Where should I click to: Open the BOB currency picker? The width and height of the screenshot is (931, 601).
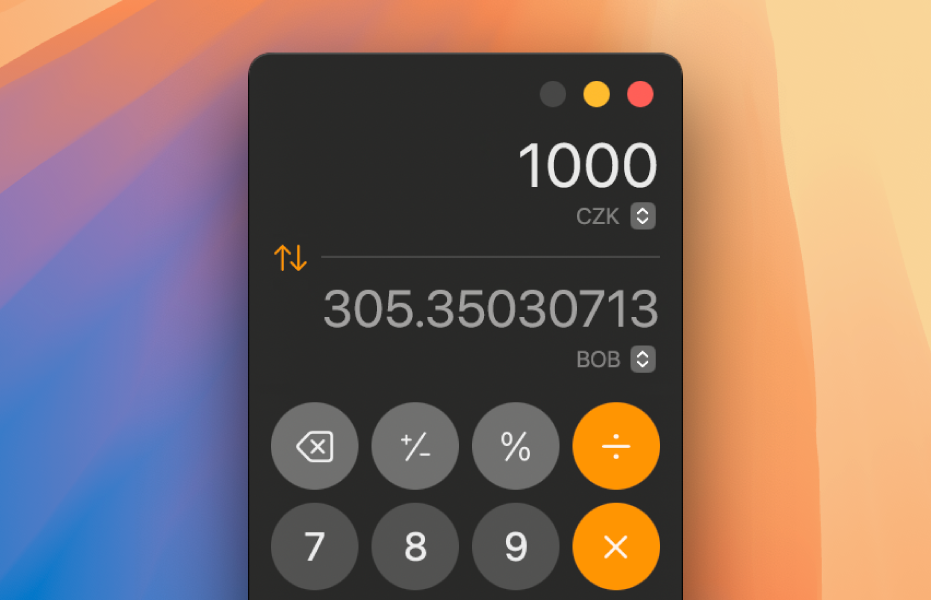tap(643, 359)
